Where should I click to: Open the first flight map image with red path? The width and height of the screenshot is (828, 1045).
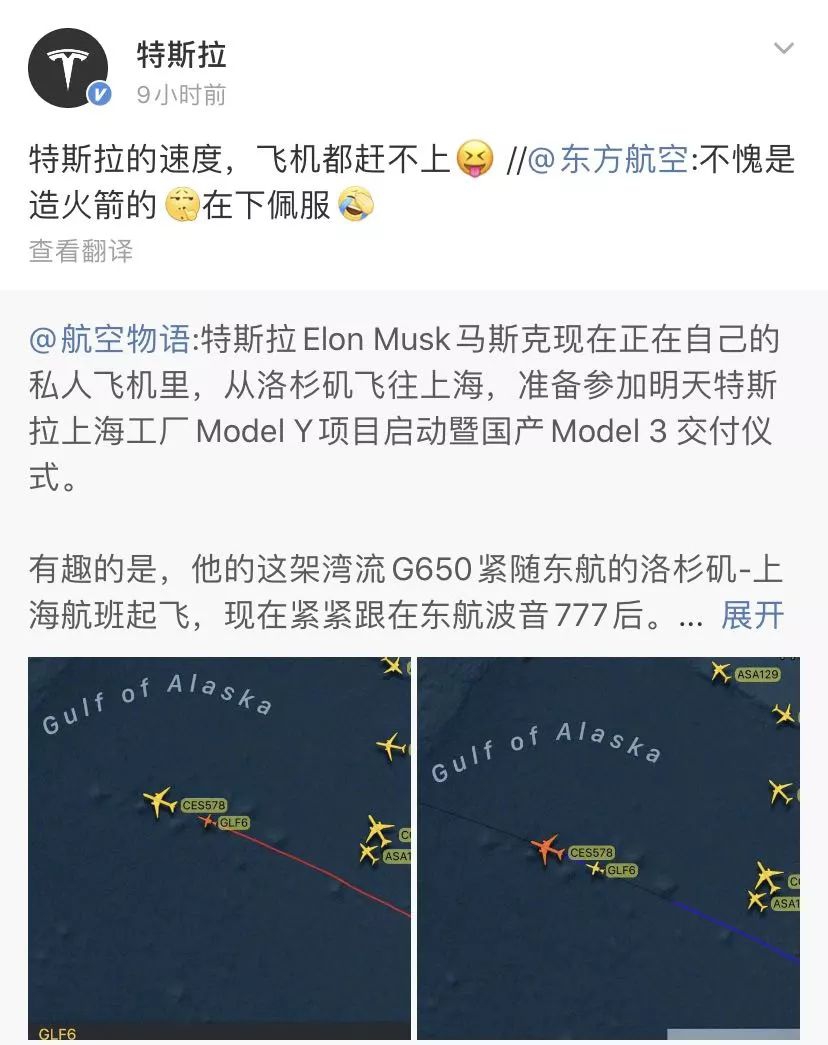click(x=219, y=848)
